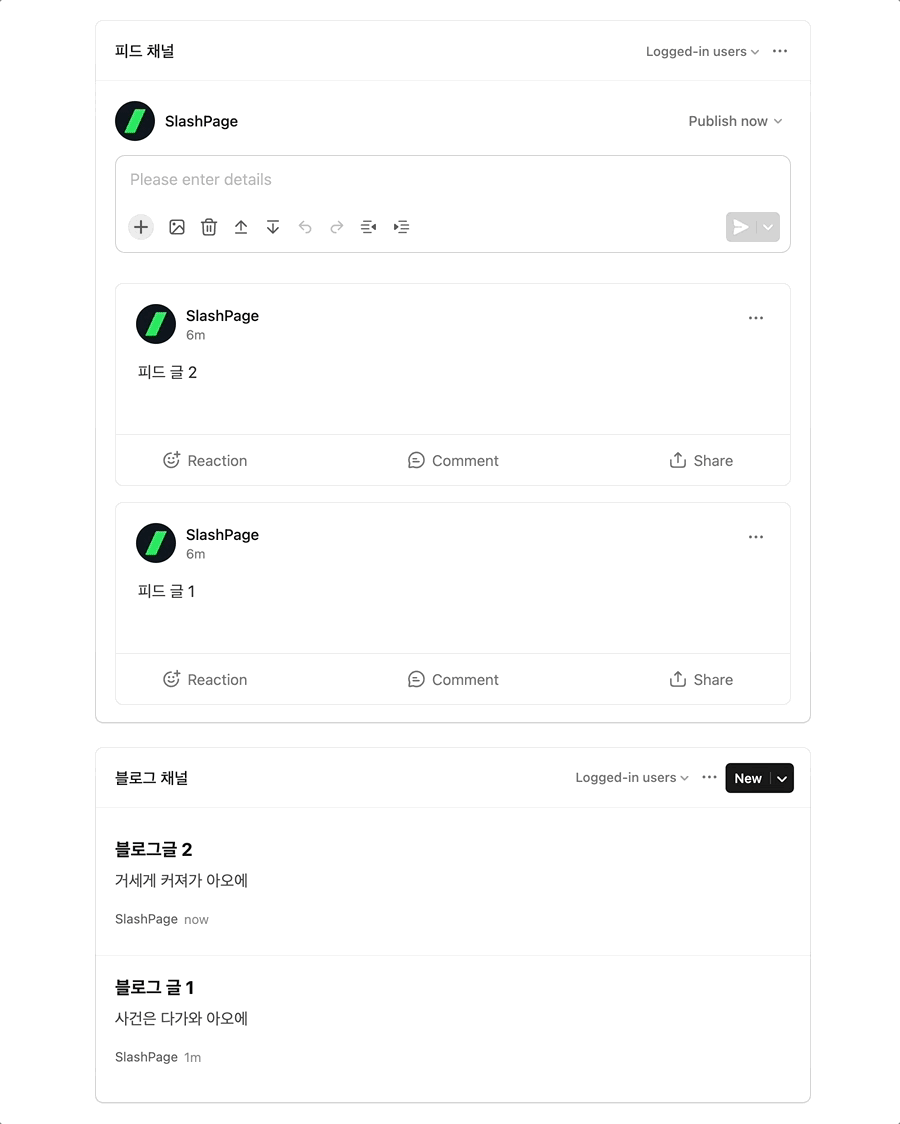Add a Reaction to 피드 글 2
The height and width of the screenshot is (1124, 900).
[205, 460]
